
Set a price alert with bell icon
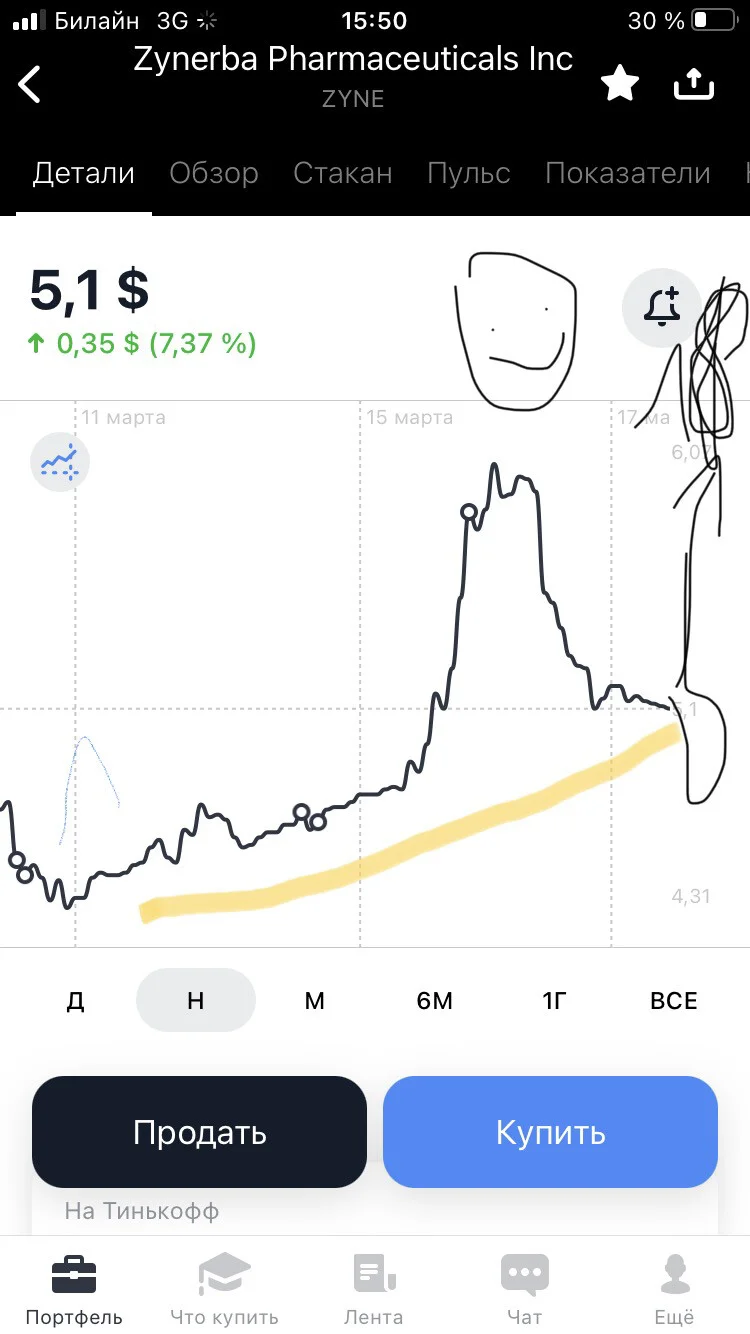661,308
